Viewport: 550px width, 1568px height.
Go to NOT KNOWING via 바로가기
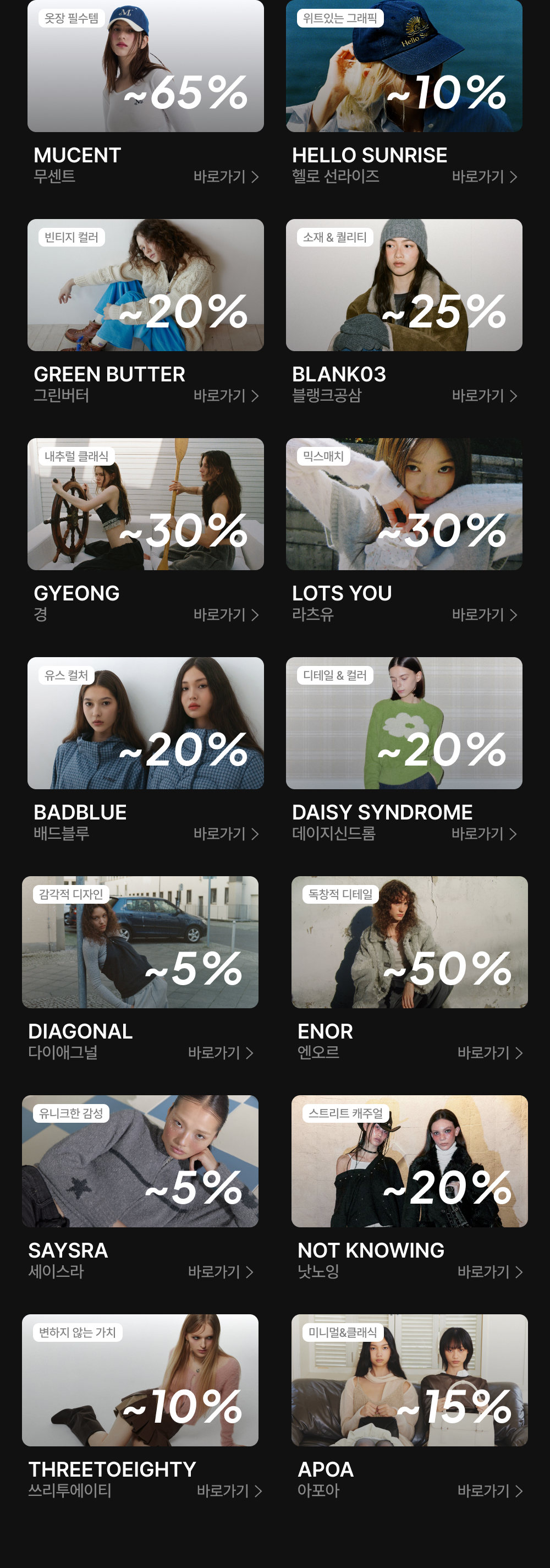[489, 1272]
